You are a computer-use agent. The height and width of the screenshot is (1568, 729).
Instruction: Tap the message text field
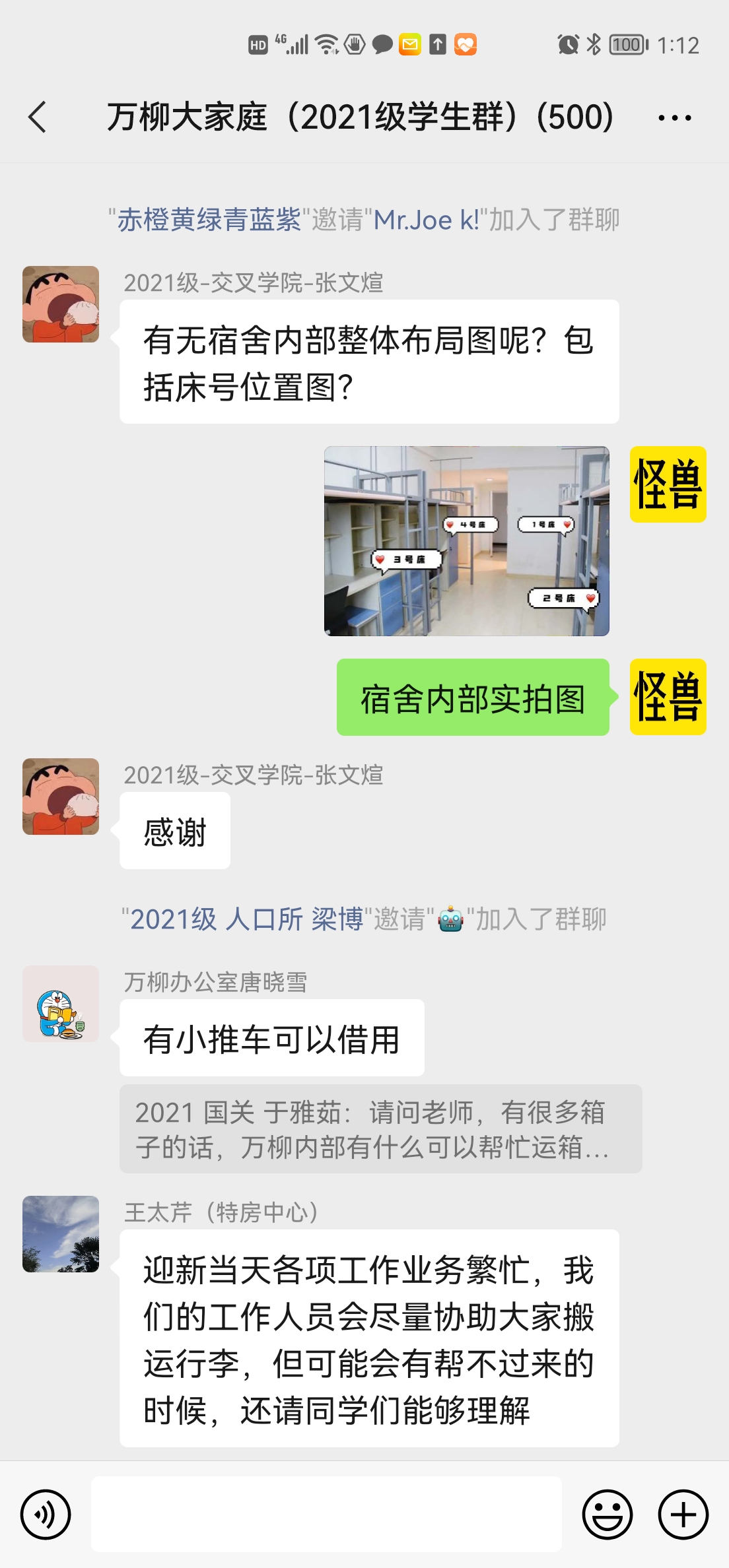326,1514
